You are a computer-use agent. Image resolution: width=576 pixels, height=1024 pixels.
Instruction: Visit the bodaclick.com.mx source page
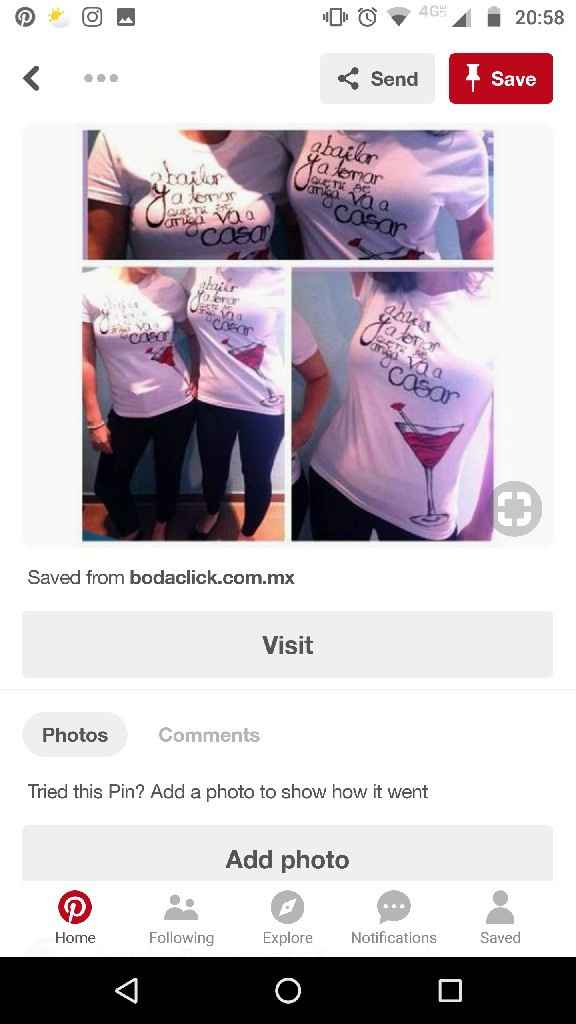point(287,645)
